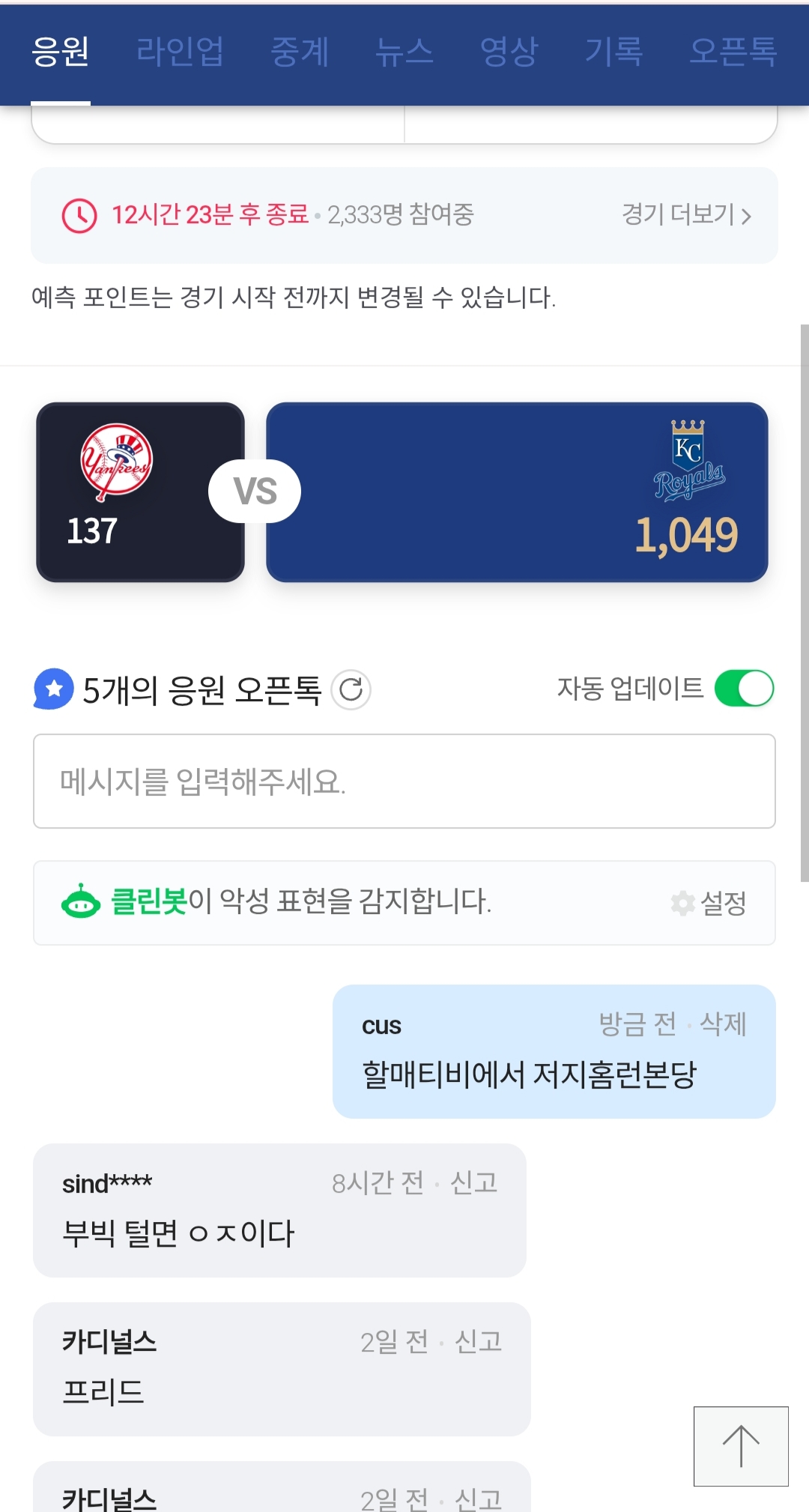Select the Royals prediction card
This screenshot has width=809, height=1512.
[x=517, y=492]
